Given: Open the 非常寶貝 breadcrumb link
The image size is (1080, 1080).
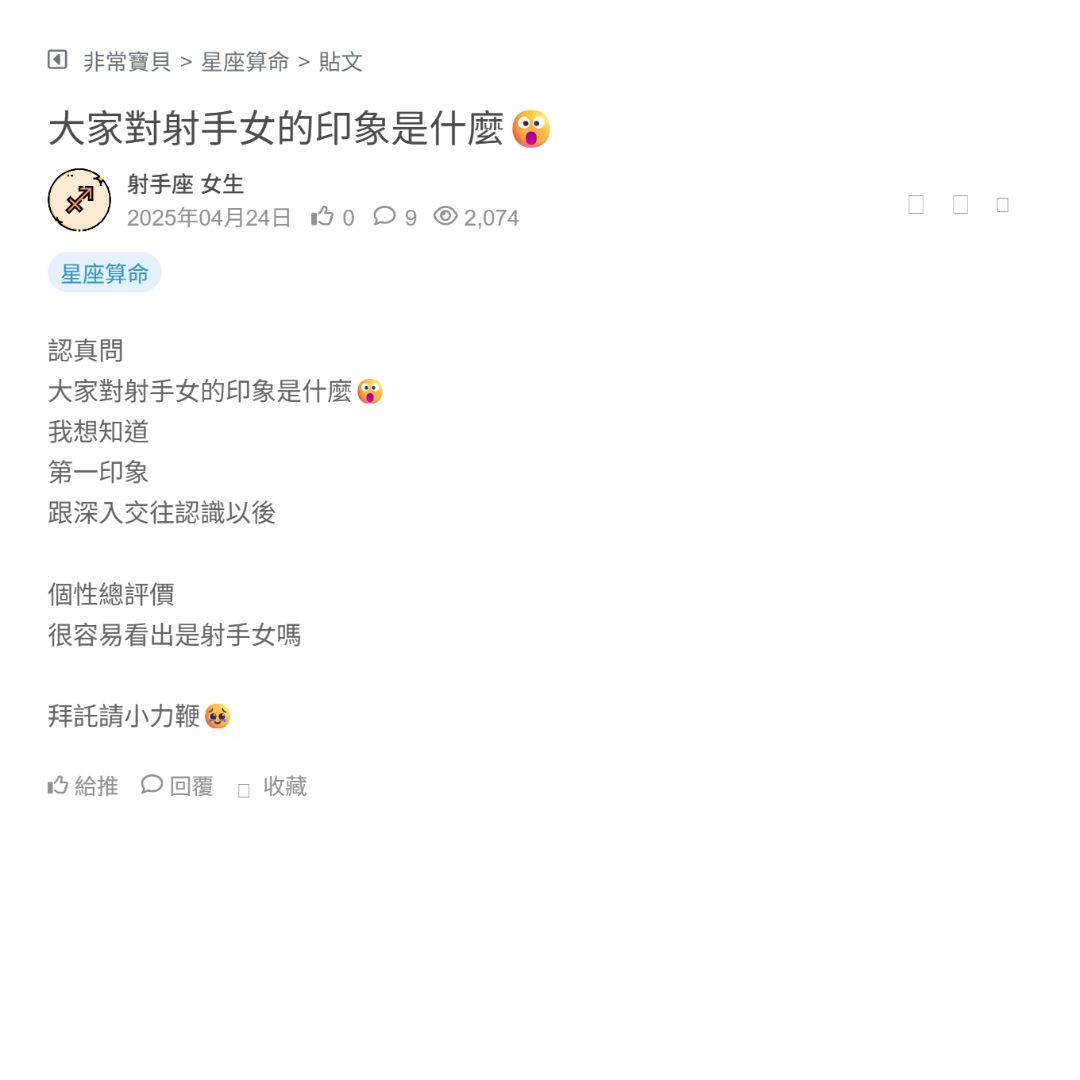Looking at the screenshot, I should pos(127,62).
